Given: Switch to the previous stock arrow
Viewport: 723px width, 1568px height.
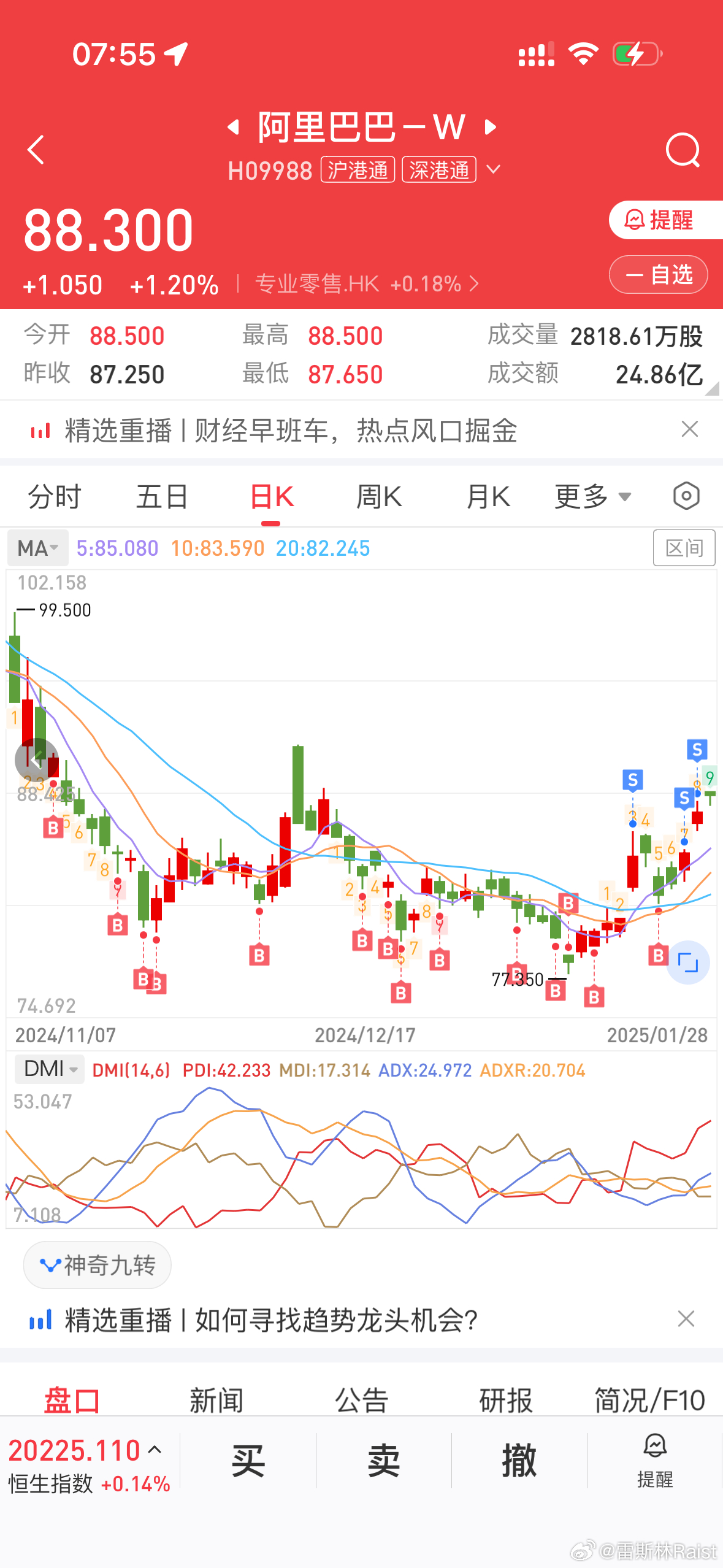Looking at the screenshot, I should pyautogui.click(x=233, y=127).
